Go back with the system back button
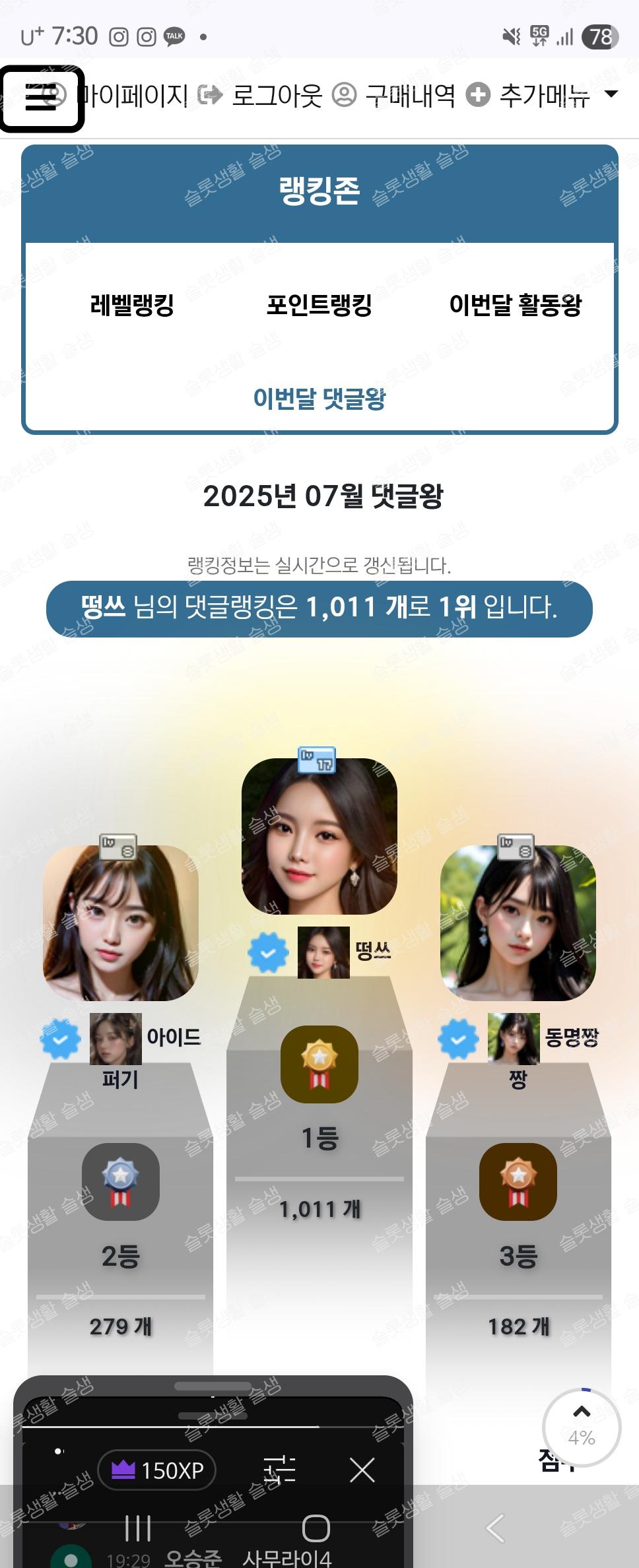This screenshot has height=1568, width=639. (x=495, y=1528)
